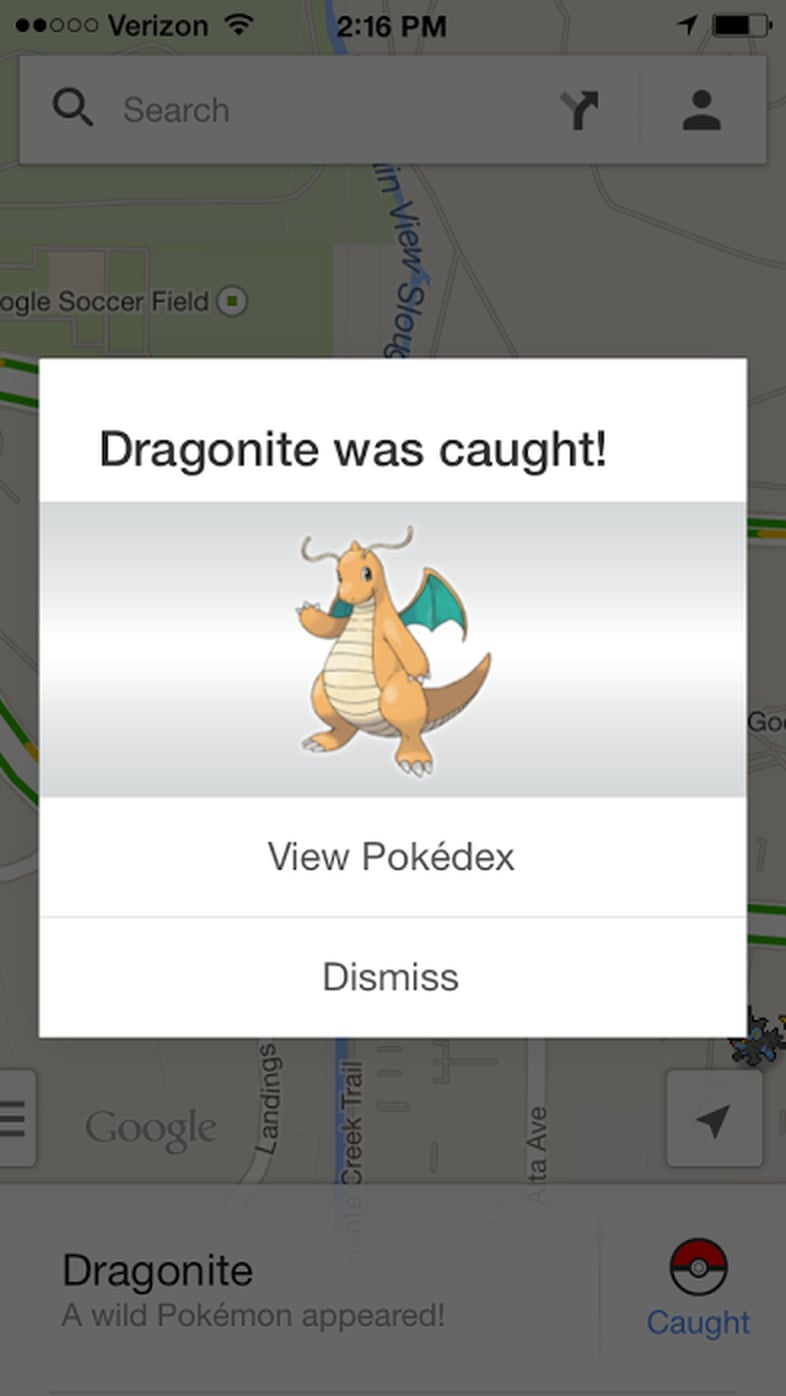Dismiss the Dragonite caught dialog
The image size is (786, 1396).
pos(391,977)
